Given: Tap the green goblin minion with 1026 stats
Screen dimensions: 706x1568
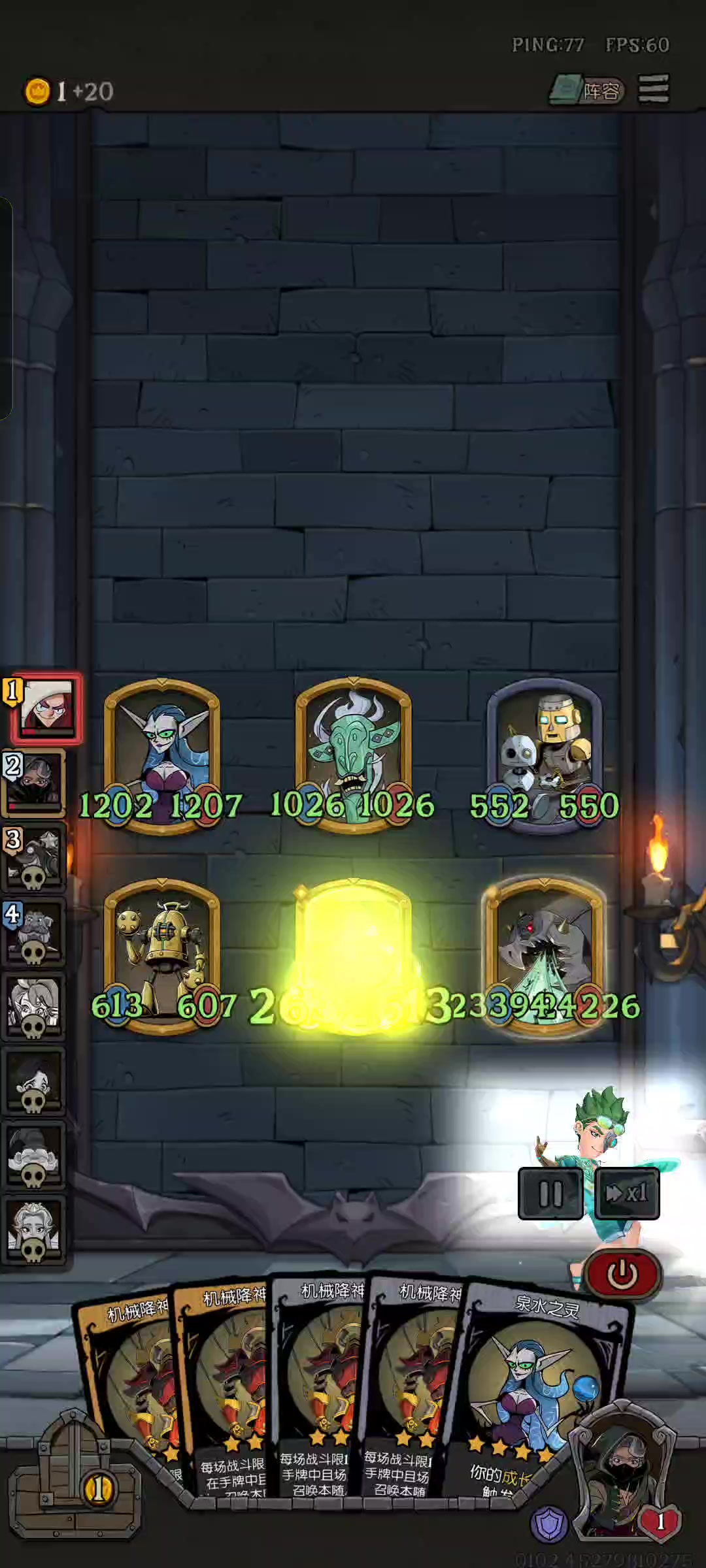Looking at the screenshot, I should coord(353,755).
